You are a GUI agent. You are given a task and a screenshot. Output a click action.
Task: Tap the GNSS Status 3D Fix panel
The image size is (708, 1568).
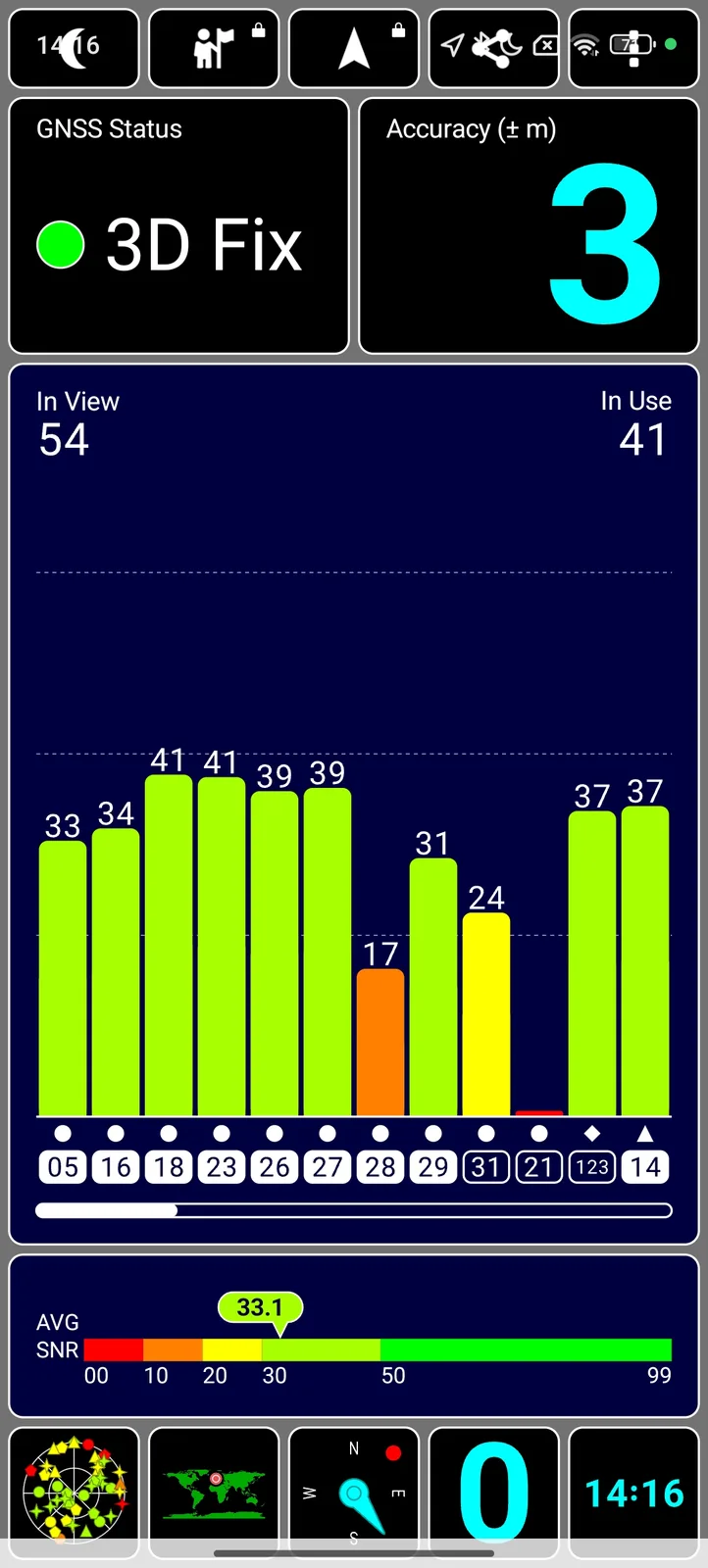(x=178, y=225)
